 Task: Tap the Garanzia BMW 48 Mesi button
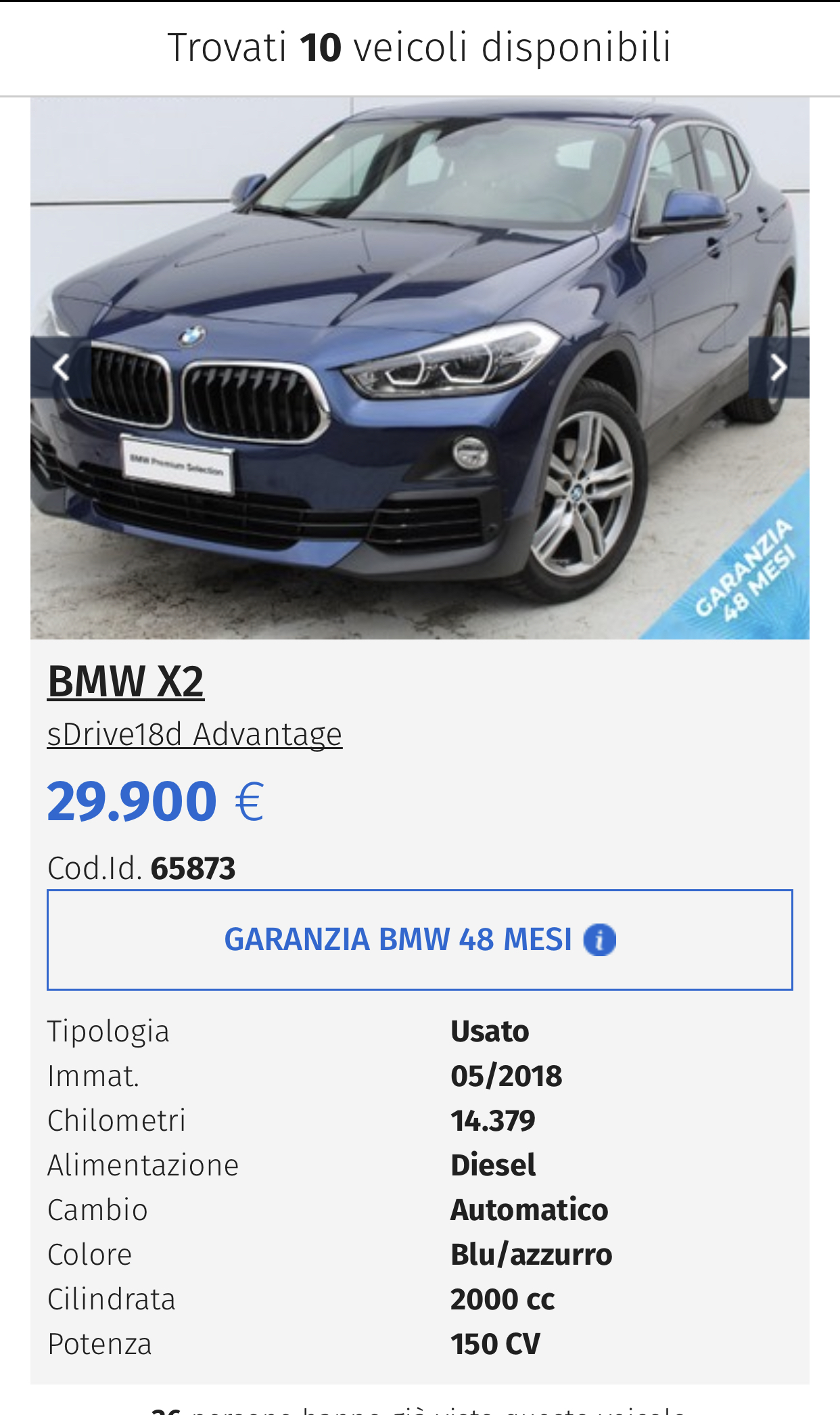(x=419, y=940)
